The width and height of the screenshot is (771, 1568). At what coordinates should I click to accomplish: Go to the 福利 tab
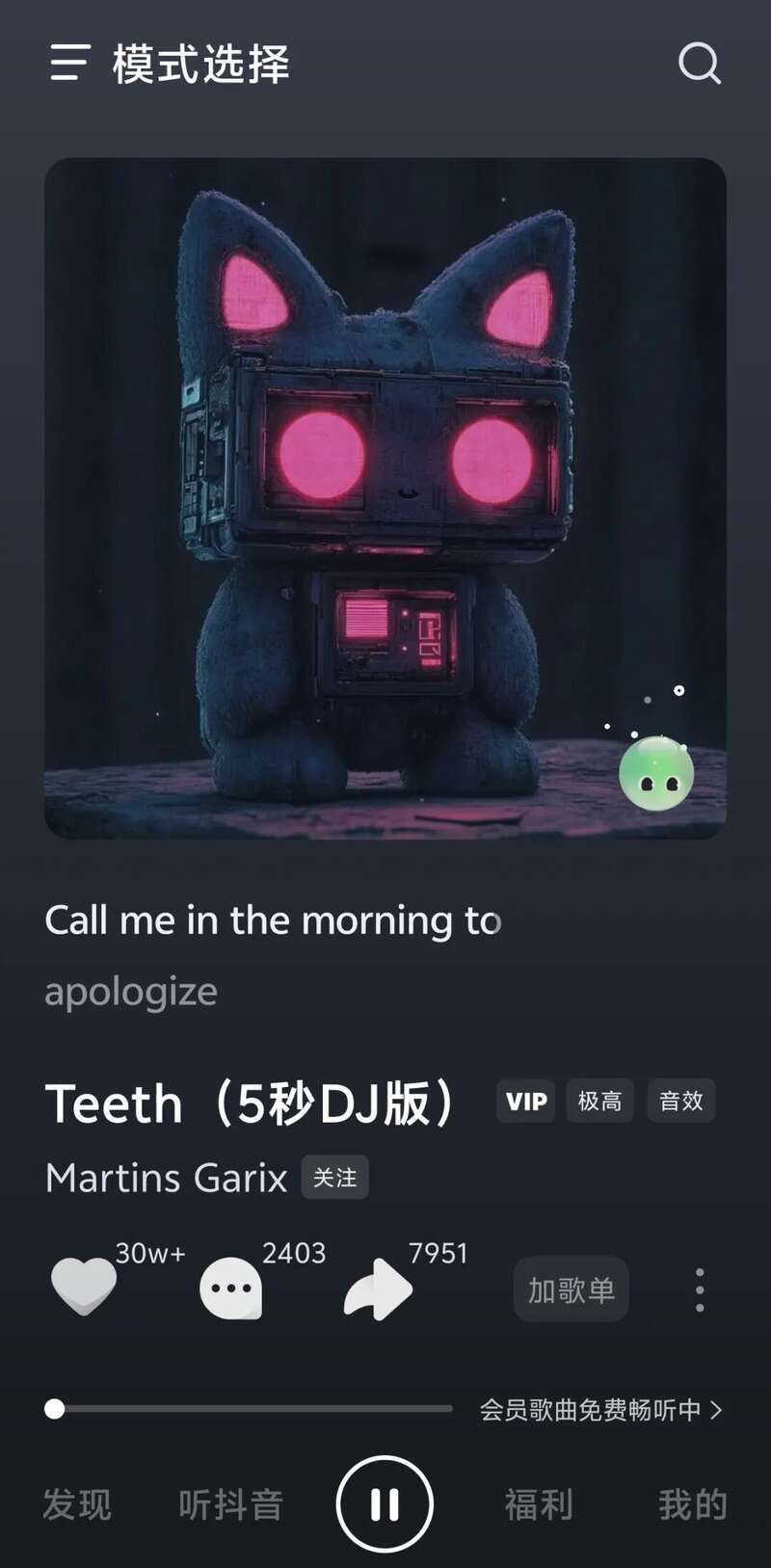click(539, 1504)
